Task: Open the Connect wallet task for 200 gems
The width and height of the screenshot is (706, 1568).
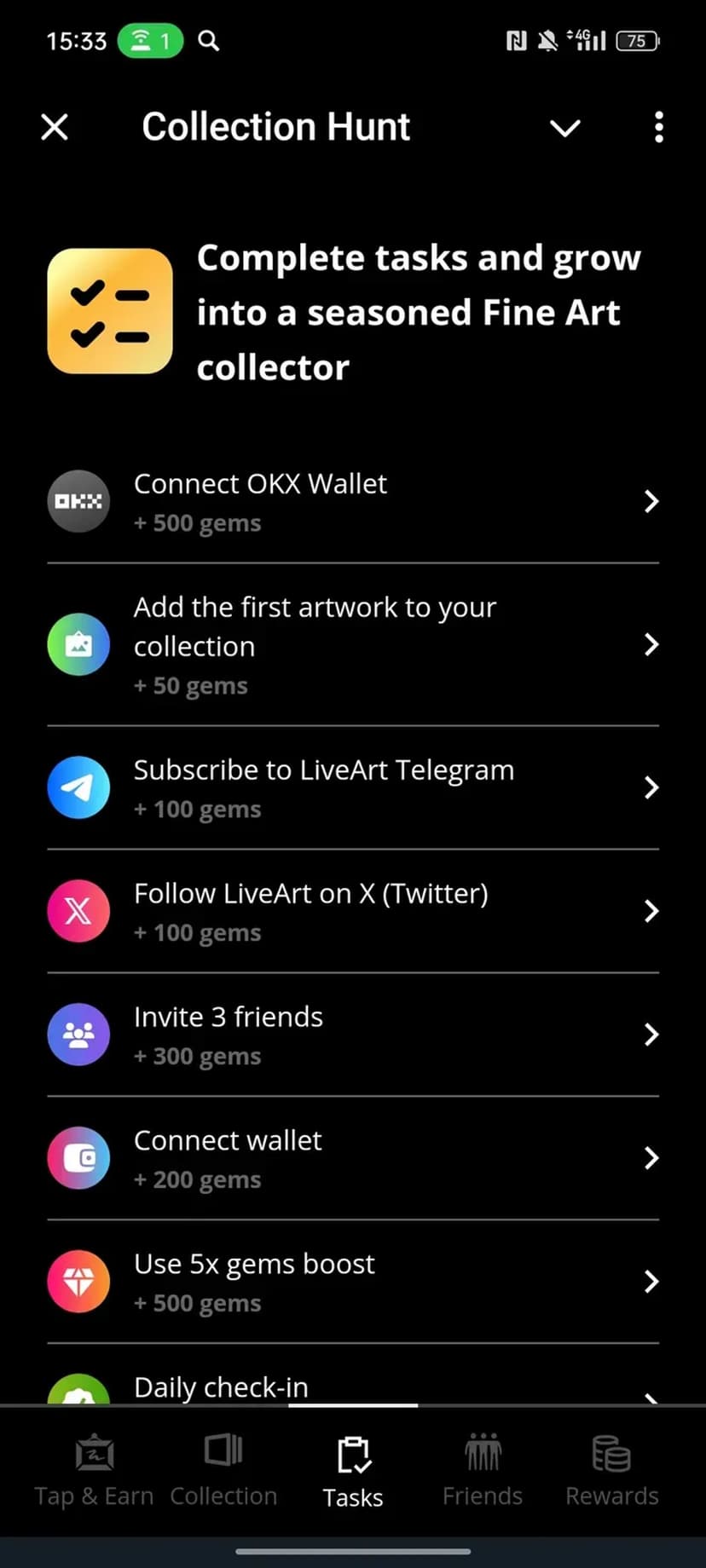Action: pos(353,1158)
